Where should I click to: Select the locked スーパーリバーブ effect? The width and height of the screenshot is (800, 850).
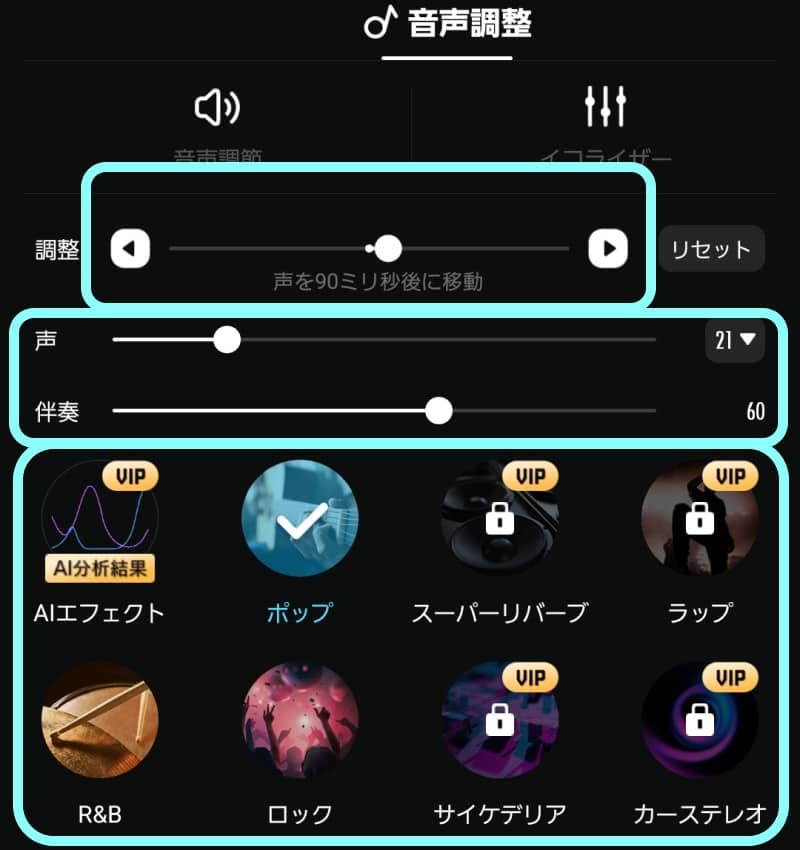499,518
